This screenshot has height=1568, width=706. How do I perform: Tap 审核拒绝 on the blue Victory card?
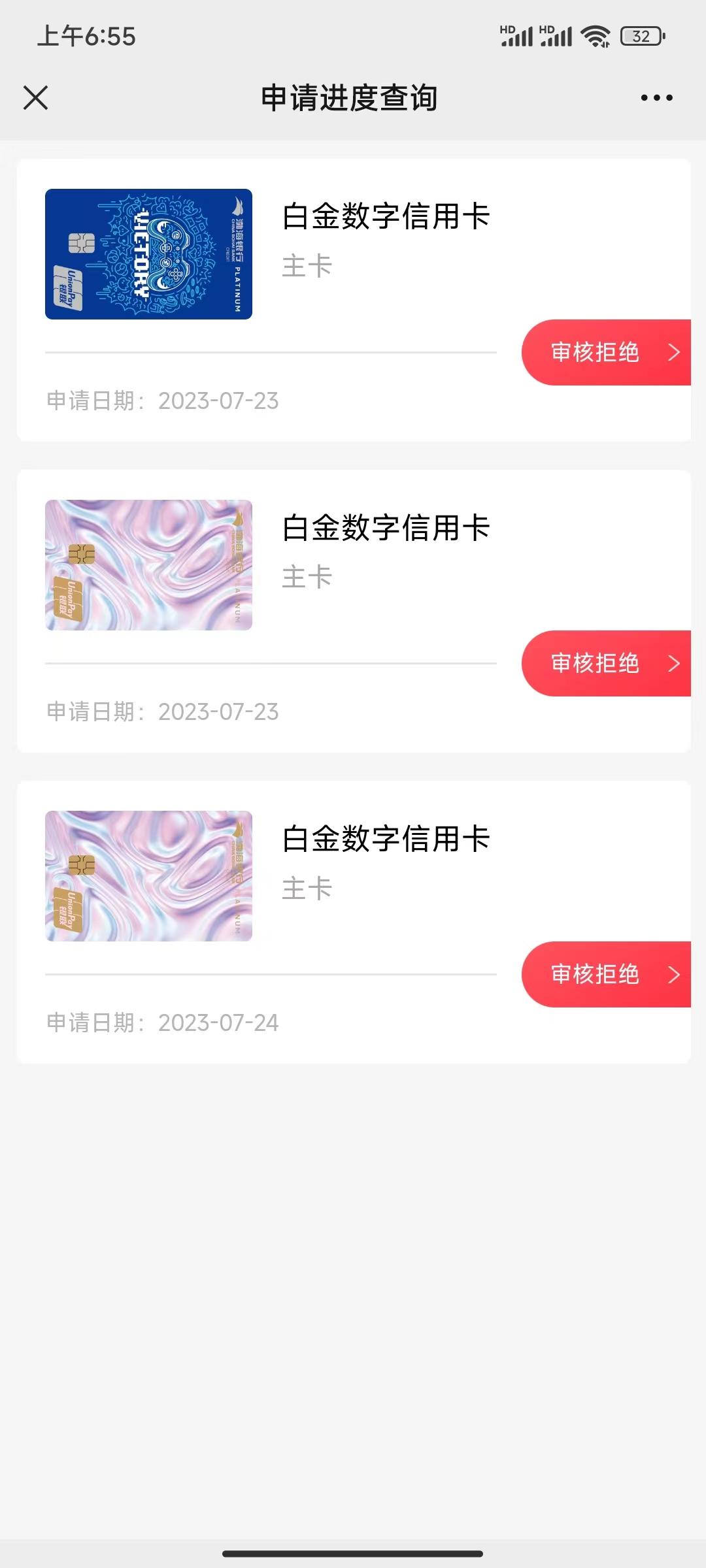click(x=606, y=352)
